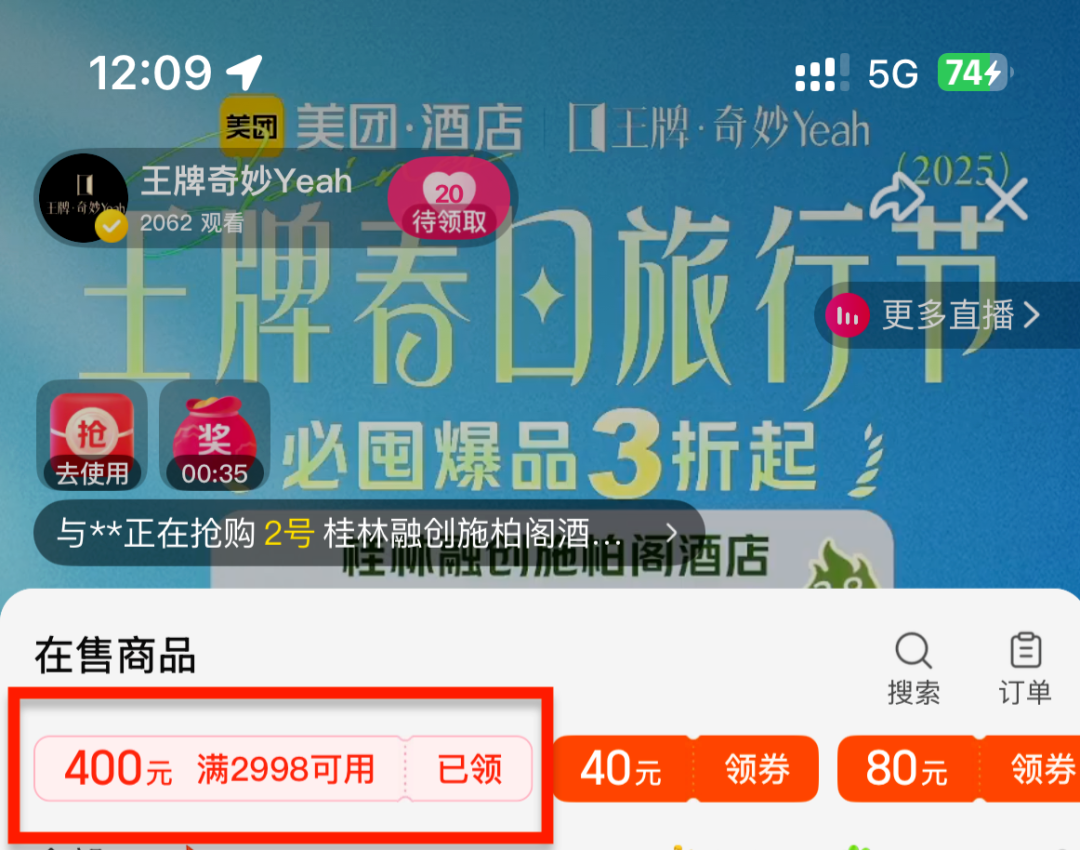Search on-sale products

click(x=913, y=668)
